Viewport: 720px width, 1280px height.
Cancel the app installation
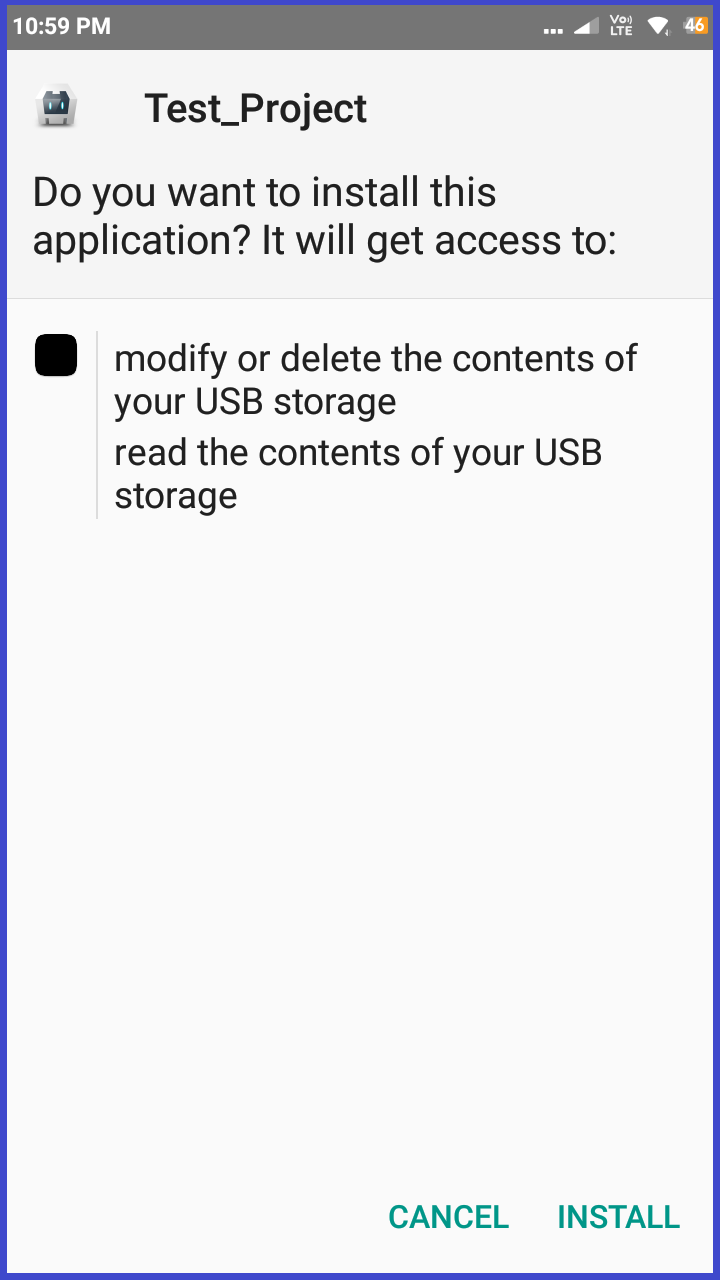pyautogui.click(x=448, y=1216)
